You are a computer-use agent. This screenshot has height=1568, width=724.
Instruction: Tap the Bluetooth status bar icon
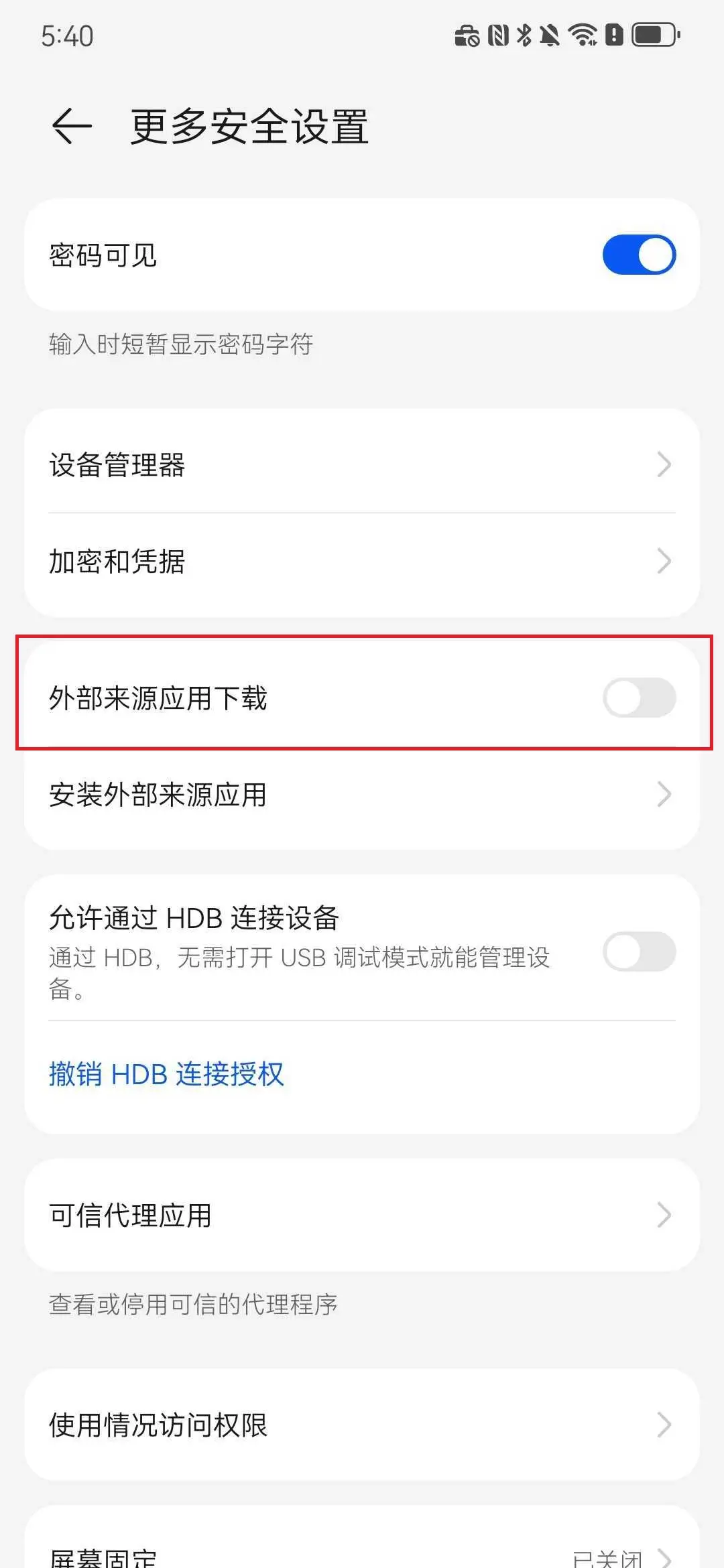(524, 35)
